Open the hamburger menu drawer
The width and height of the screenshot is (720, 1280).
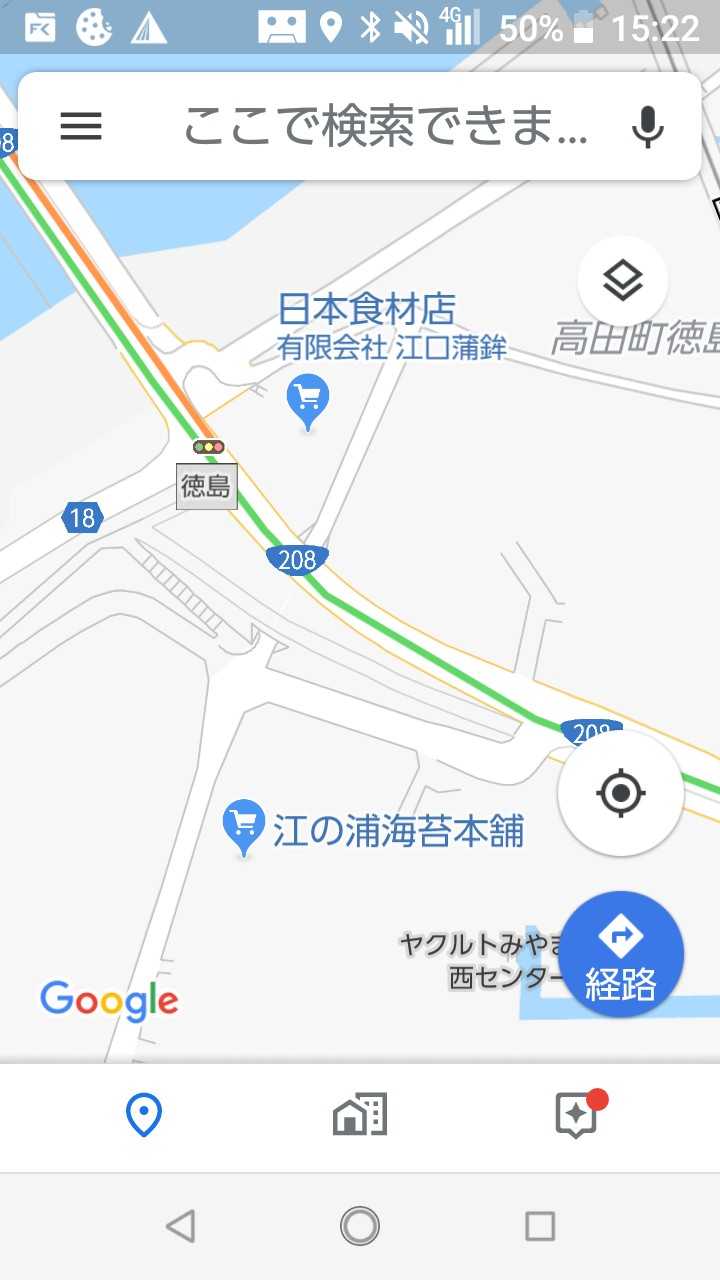click(81, 126)
